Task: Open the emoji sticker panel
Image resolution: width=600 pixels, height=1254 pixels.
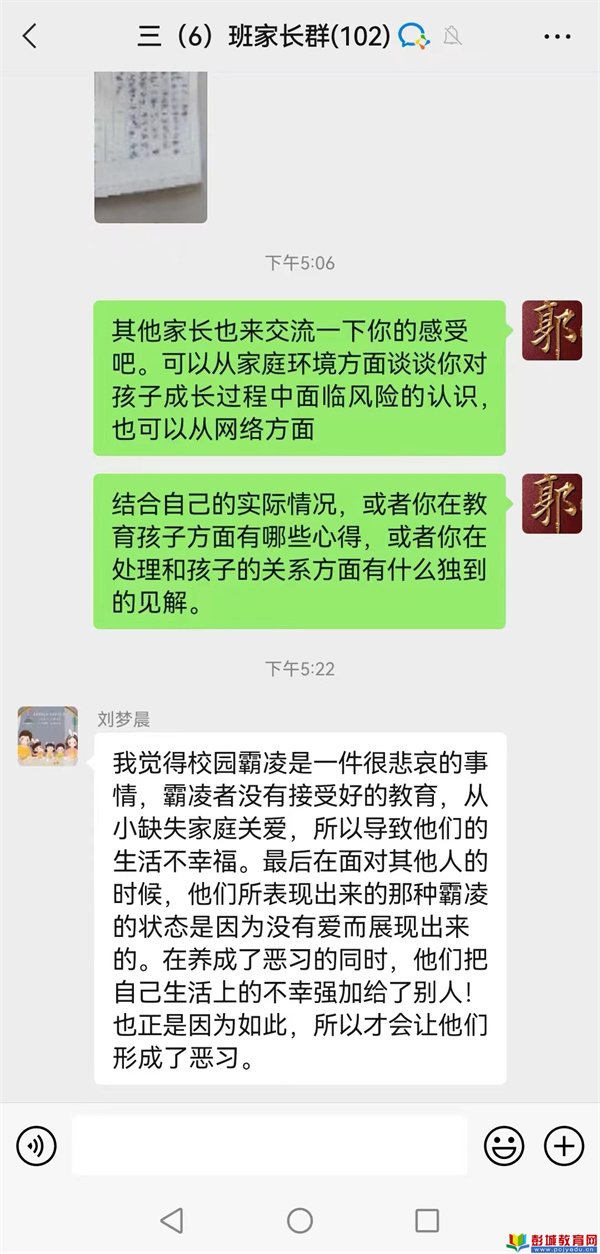Action: tap(504, 1145)
